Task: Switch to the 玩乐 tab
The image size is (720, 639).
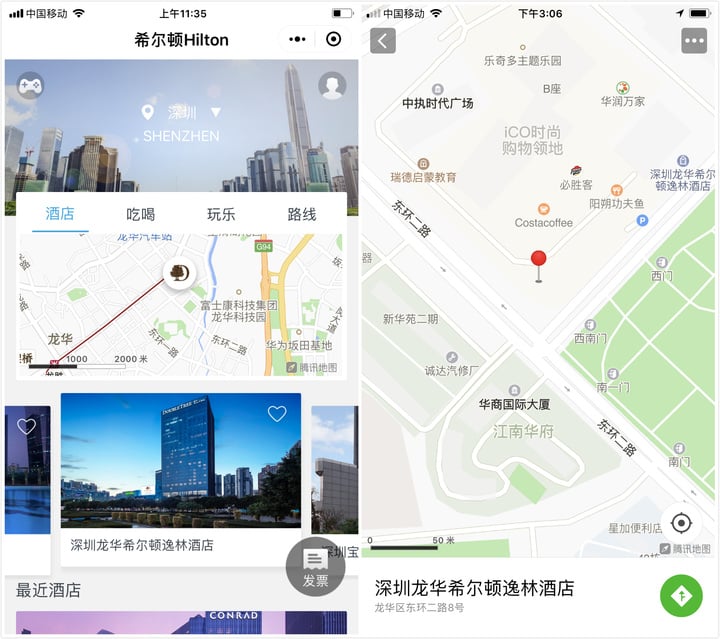Action: [221, 214]
